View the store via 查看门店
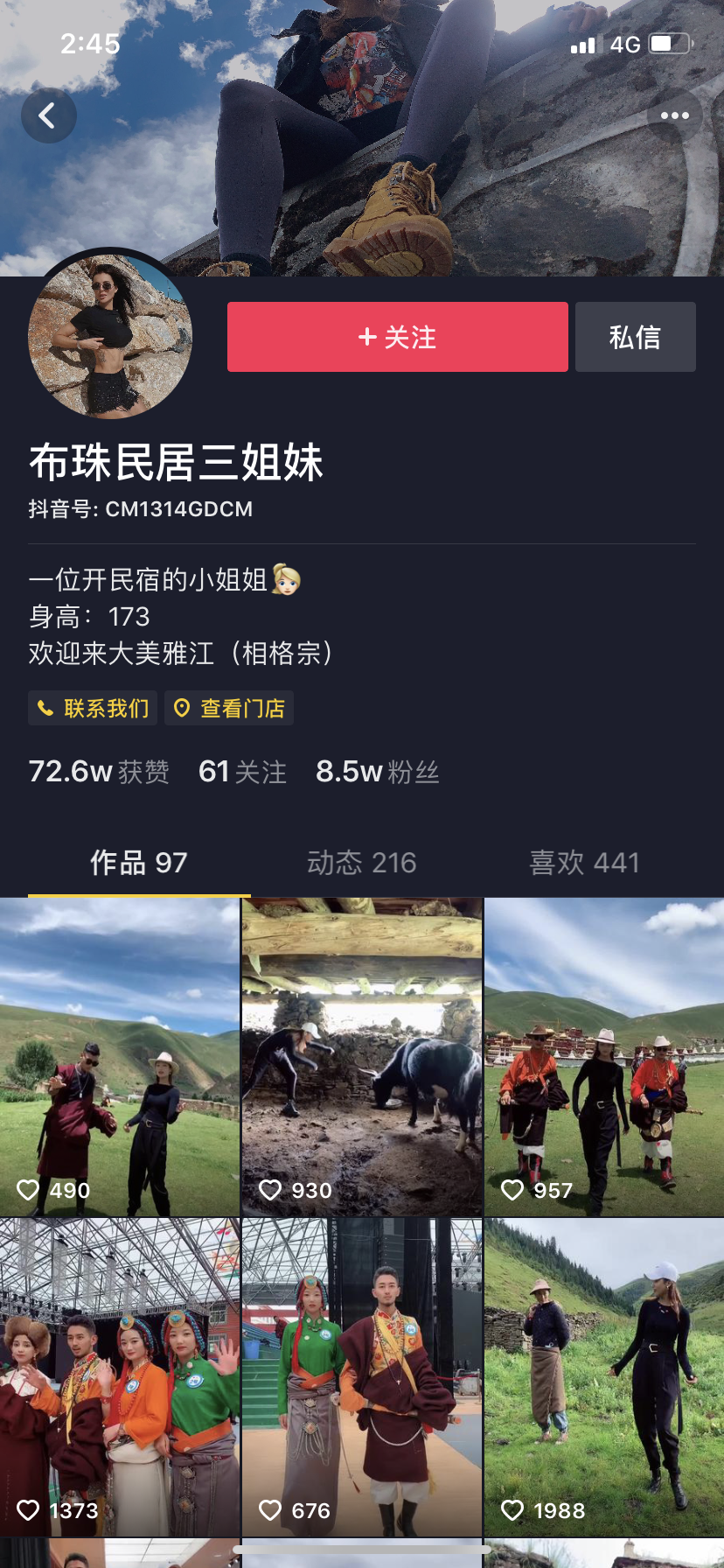 229,708
